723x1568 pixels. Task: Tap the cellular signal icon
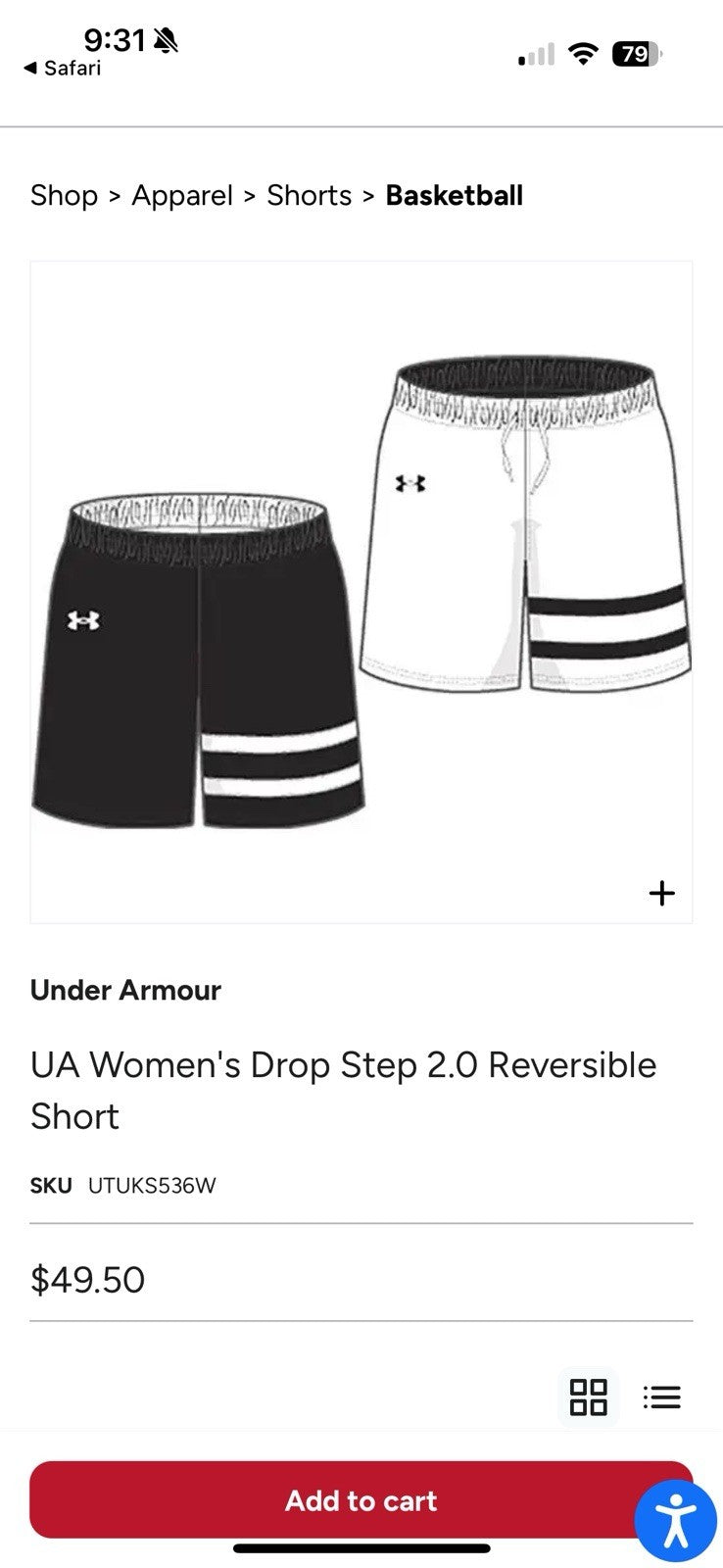(535, 54)
